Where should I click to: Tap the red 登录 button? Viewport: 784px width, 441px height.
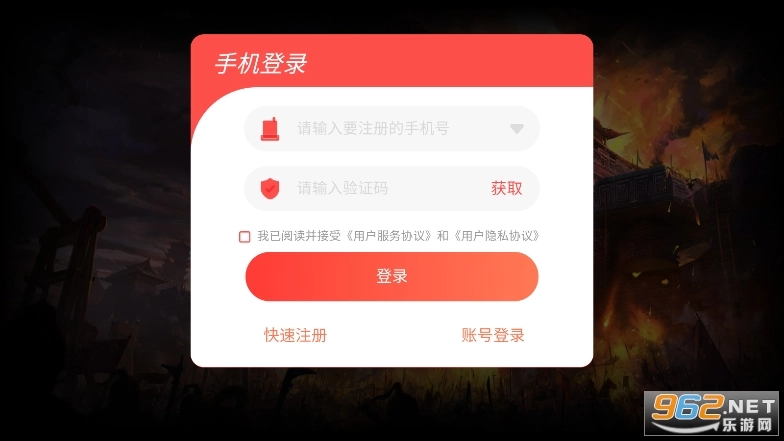point(392,277)
